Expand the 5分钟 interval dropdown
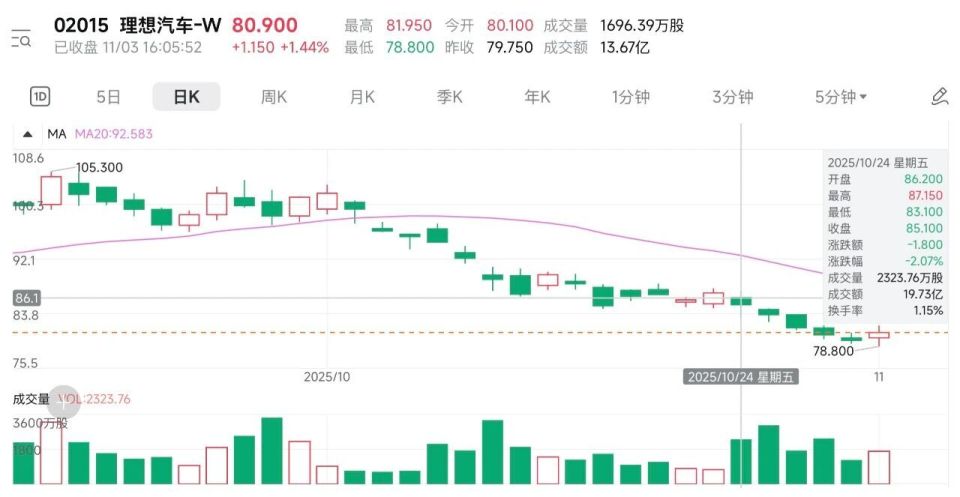960x497 pixels. 841,97
